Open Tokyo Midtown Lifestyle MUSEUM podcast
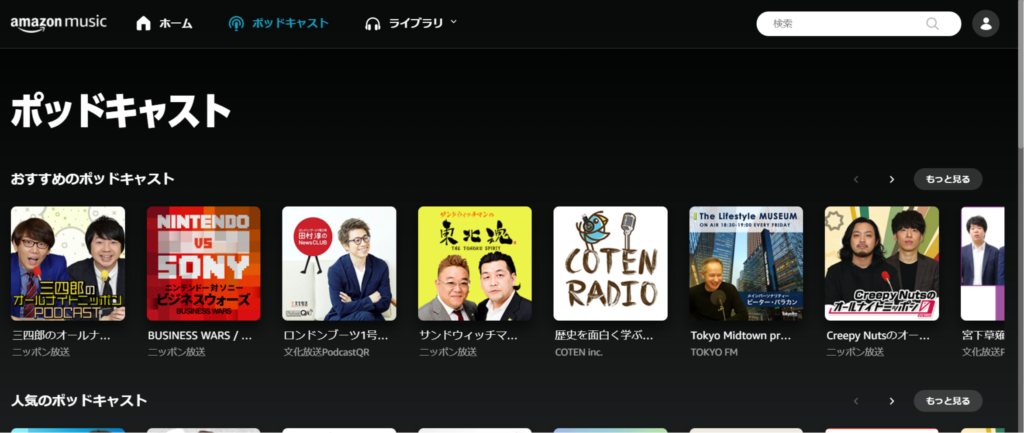Screen dimensions: 1024x433 click(746, 263)
